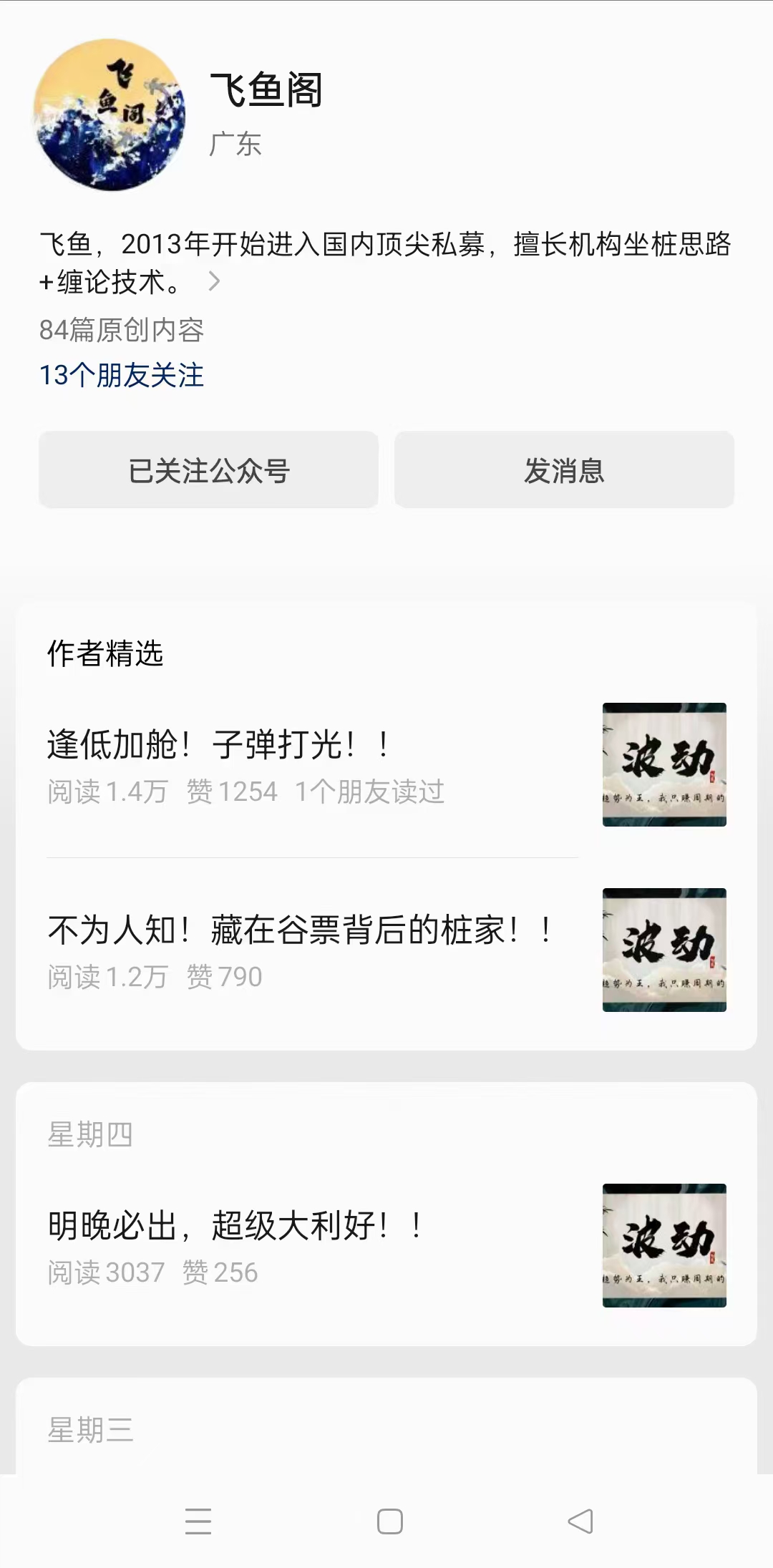
Task: Send a message via 发消息
Action: click(x=564, y=470)
